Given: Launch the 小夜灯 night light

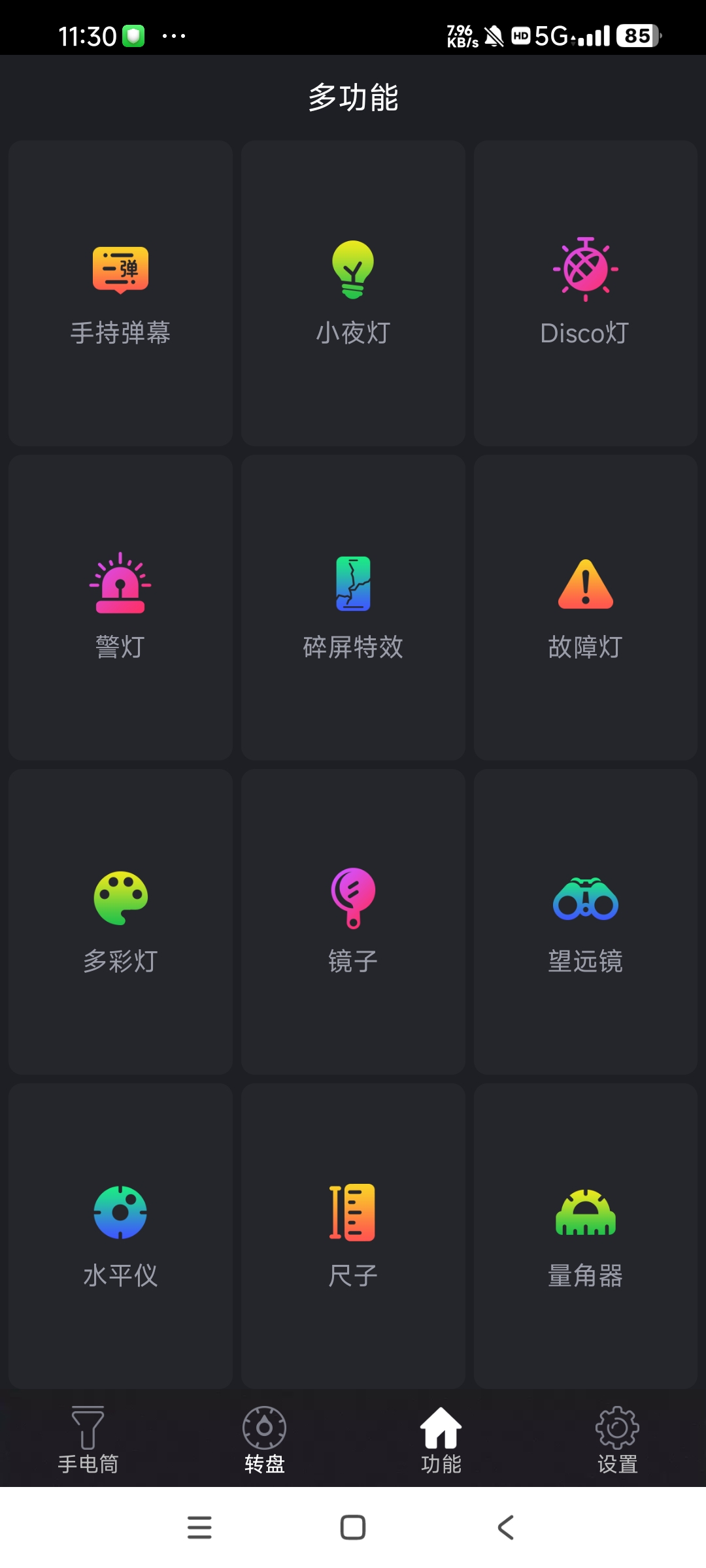Looking at the screenshot, I should tap(353, 293).
